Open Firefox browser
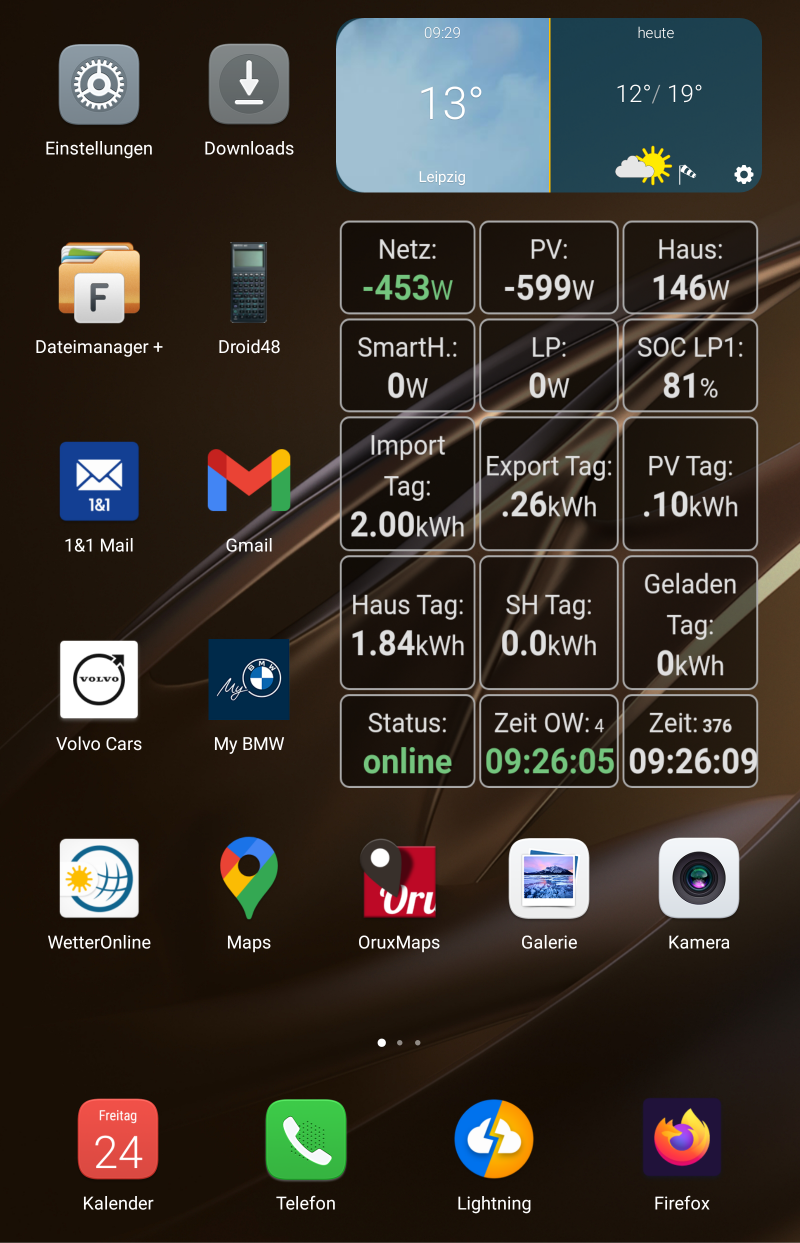800x1243 pixels. pyautogui.click(x=682, y=1139)
